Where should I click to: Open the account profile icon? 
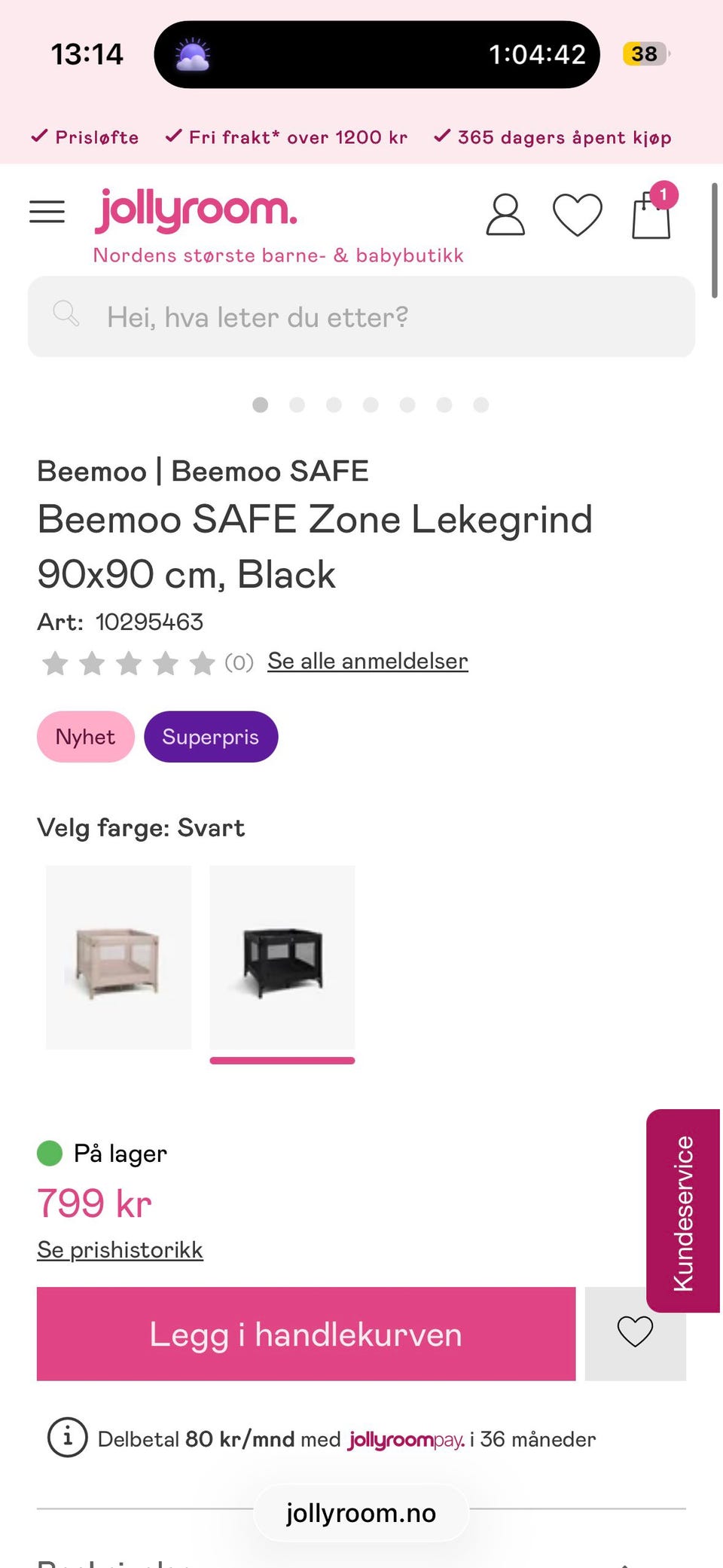coord(505,215)
